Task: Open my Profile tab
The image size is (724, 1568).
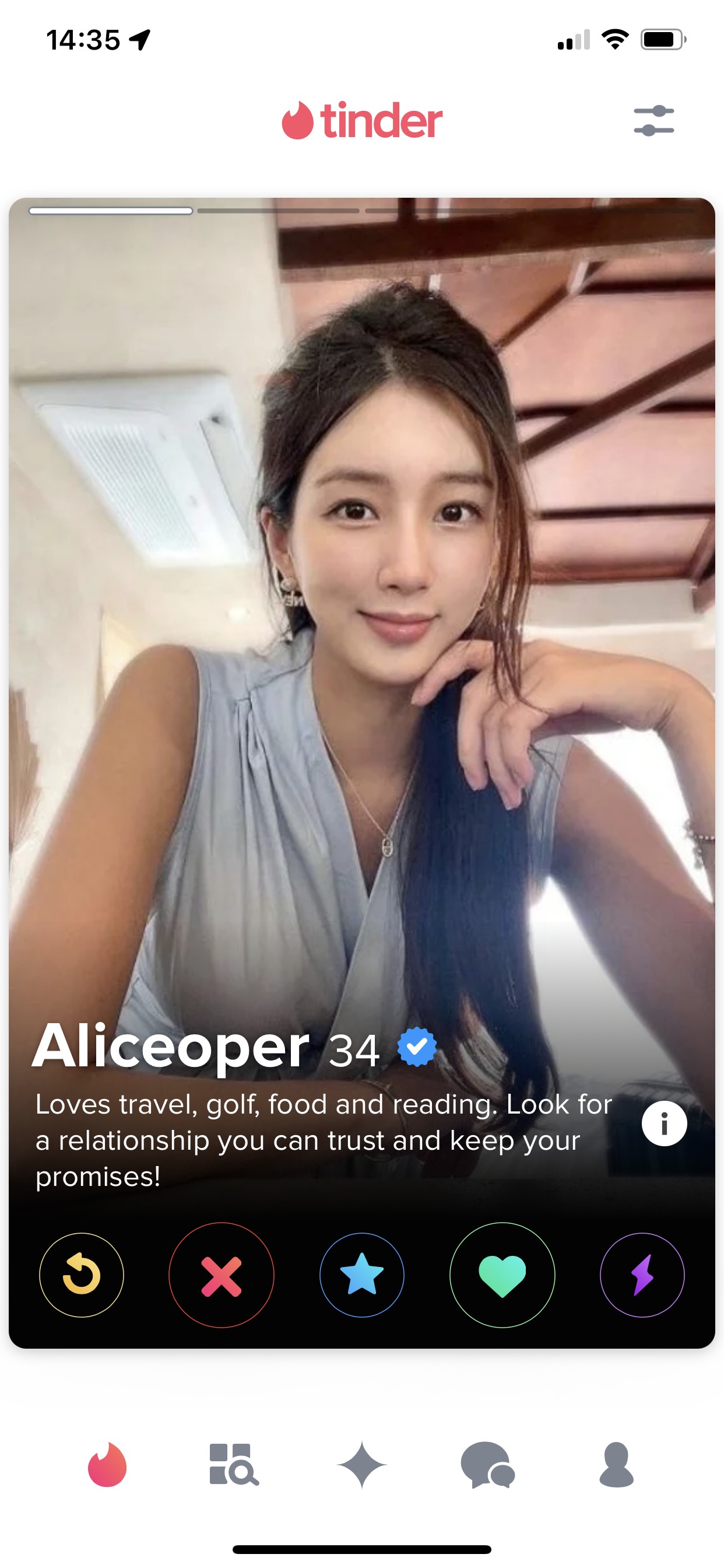Action: tap(616, 1465)
